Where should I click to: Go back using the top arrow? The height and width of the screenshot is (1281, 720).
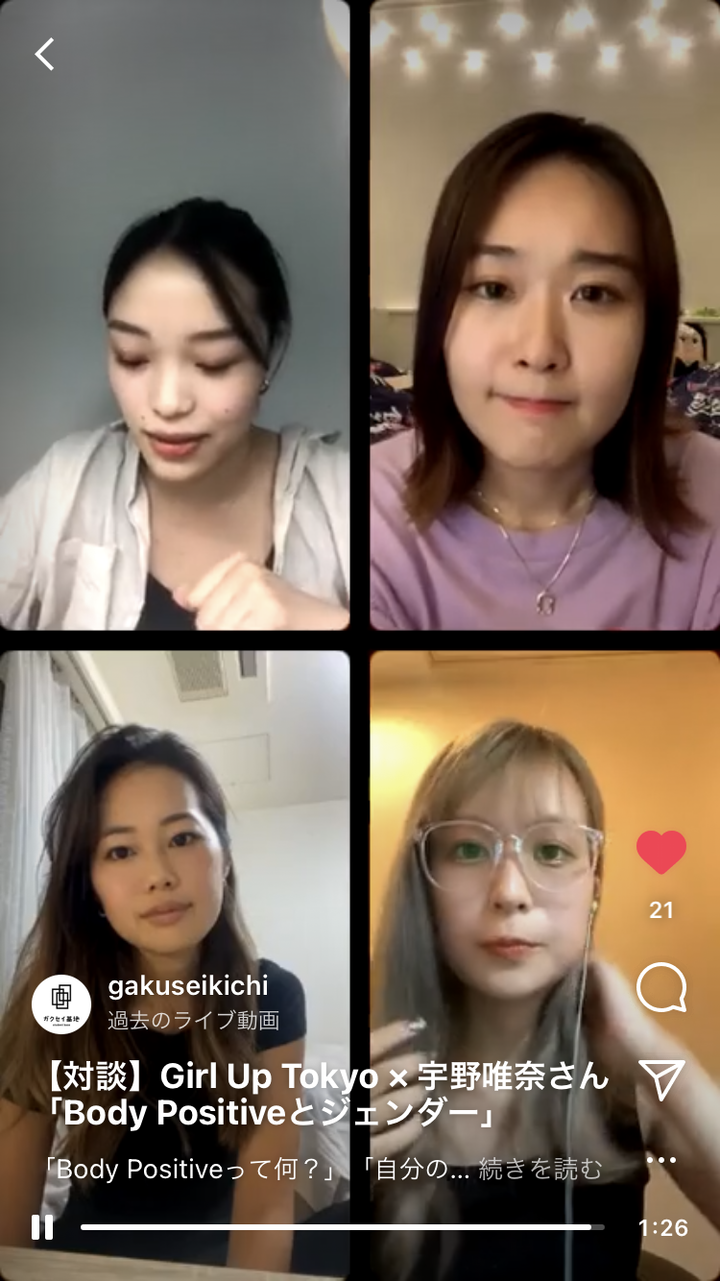tap(45, 54)
